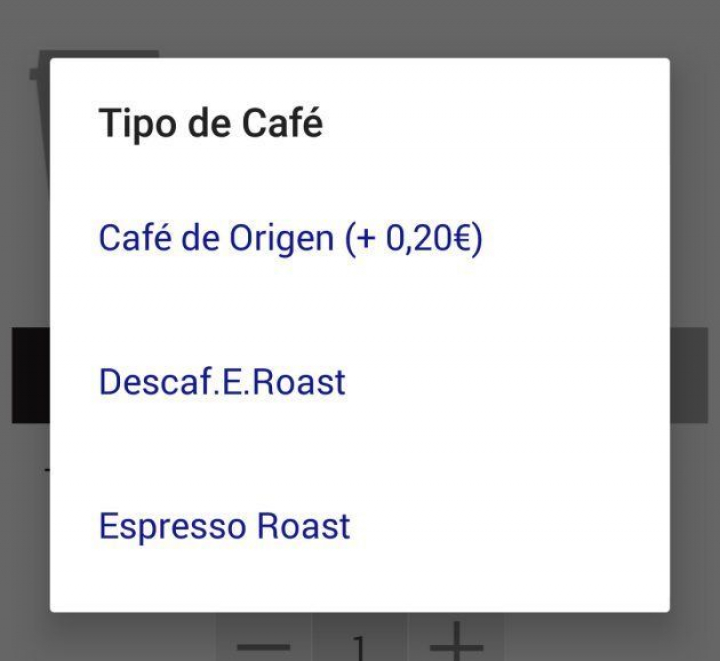Image resolution: width=720 pixels, height=661 pixels.
Task: Pick Espresso Roast coffee type
Action: tap(224, 526)
